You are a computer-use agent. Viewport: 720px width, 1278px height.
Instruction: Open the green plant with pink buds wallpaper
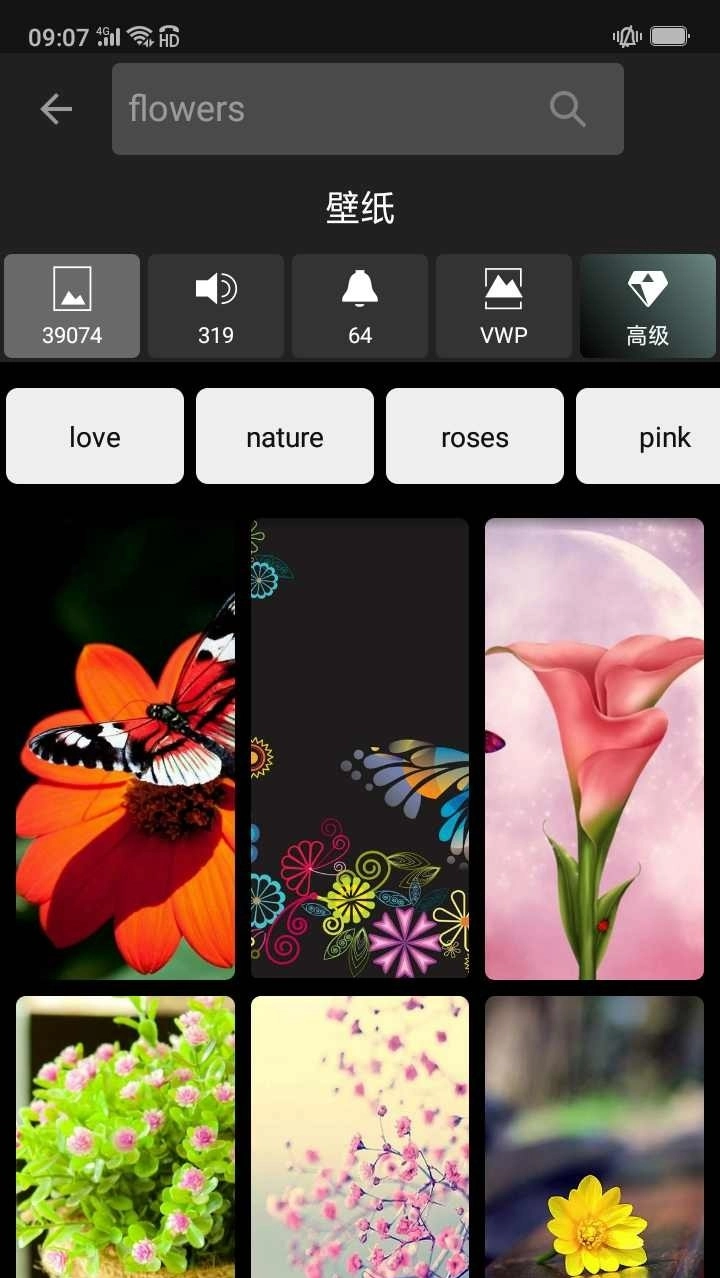(x=125, y=1136)
